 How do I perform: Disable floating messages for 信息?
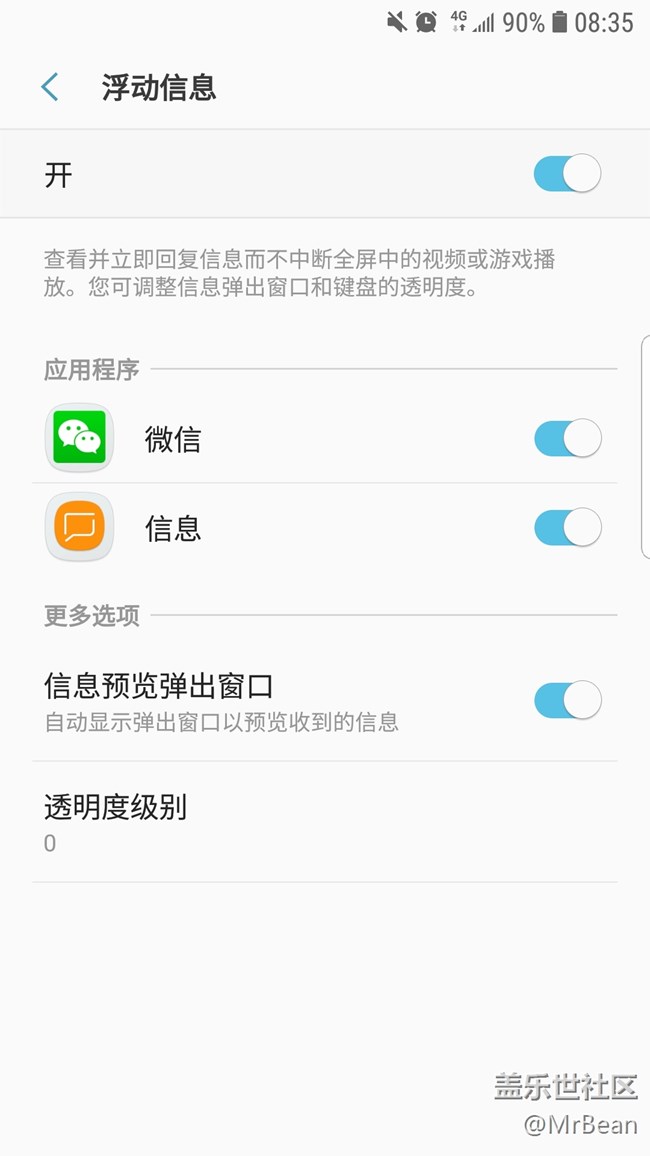tap(567, 527)
